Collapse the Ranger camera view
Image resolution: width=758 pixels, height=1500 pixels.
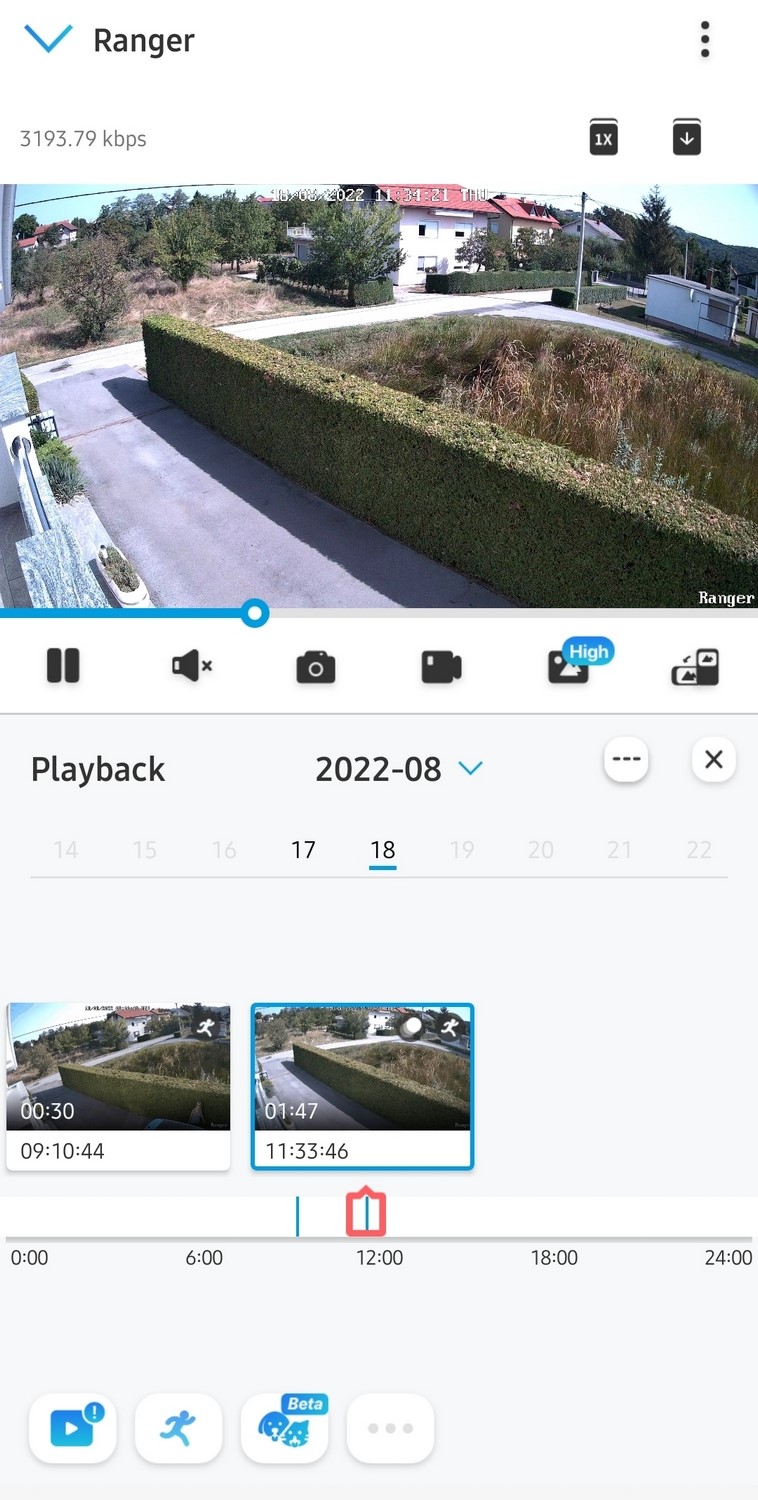(x=47, y=39)
